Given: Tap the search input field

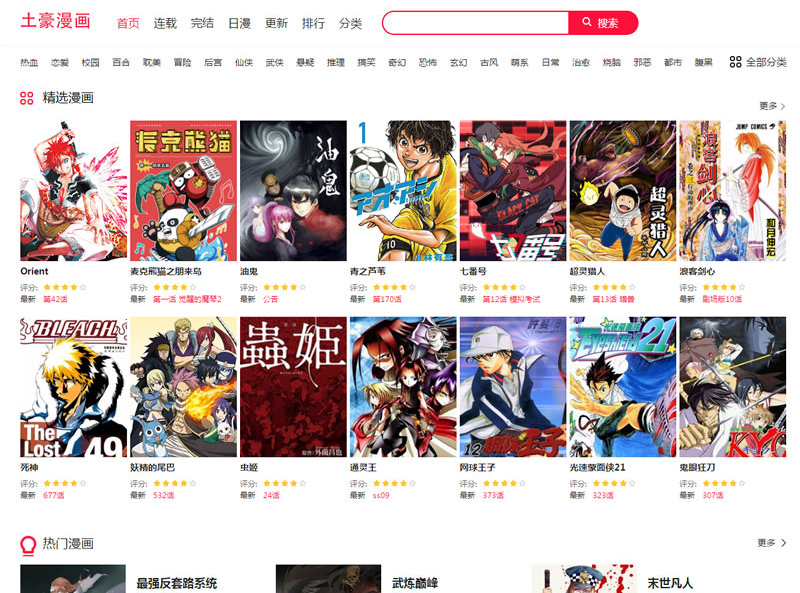Looking at the screenshot, I should coord(475,23).
